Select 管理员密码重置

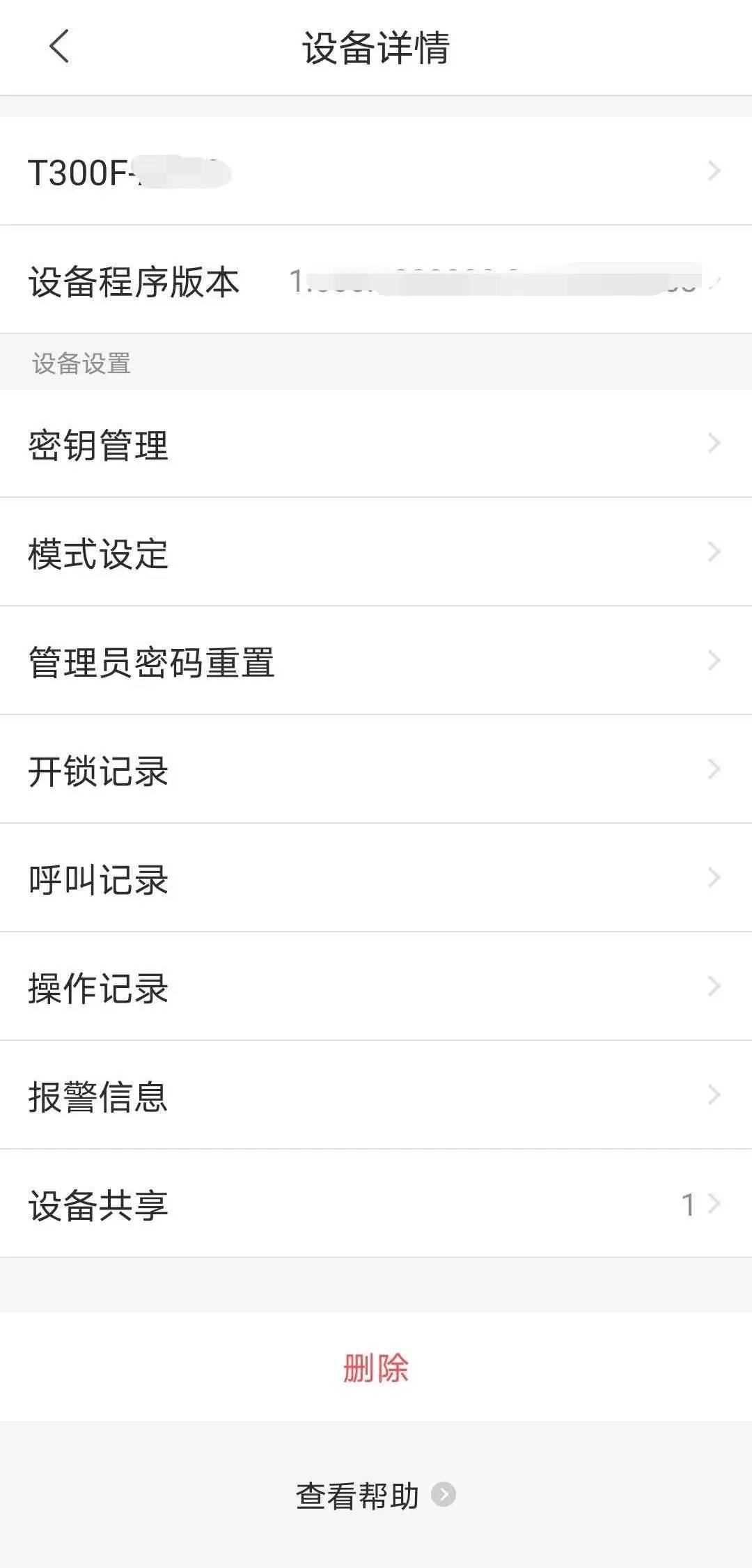tap(376, 661)
